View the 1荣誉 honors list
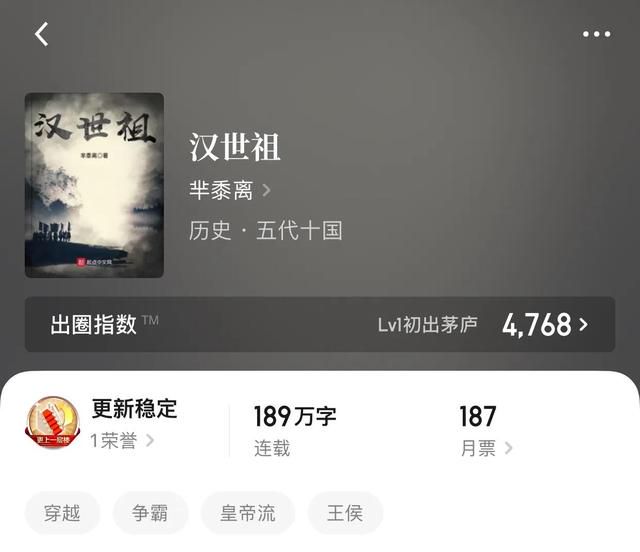 click(122, 440)
